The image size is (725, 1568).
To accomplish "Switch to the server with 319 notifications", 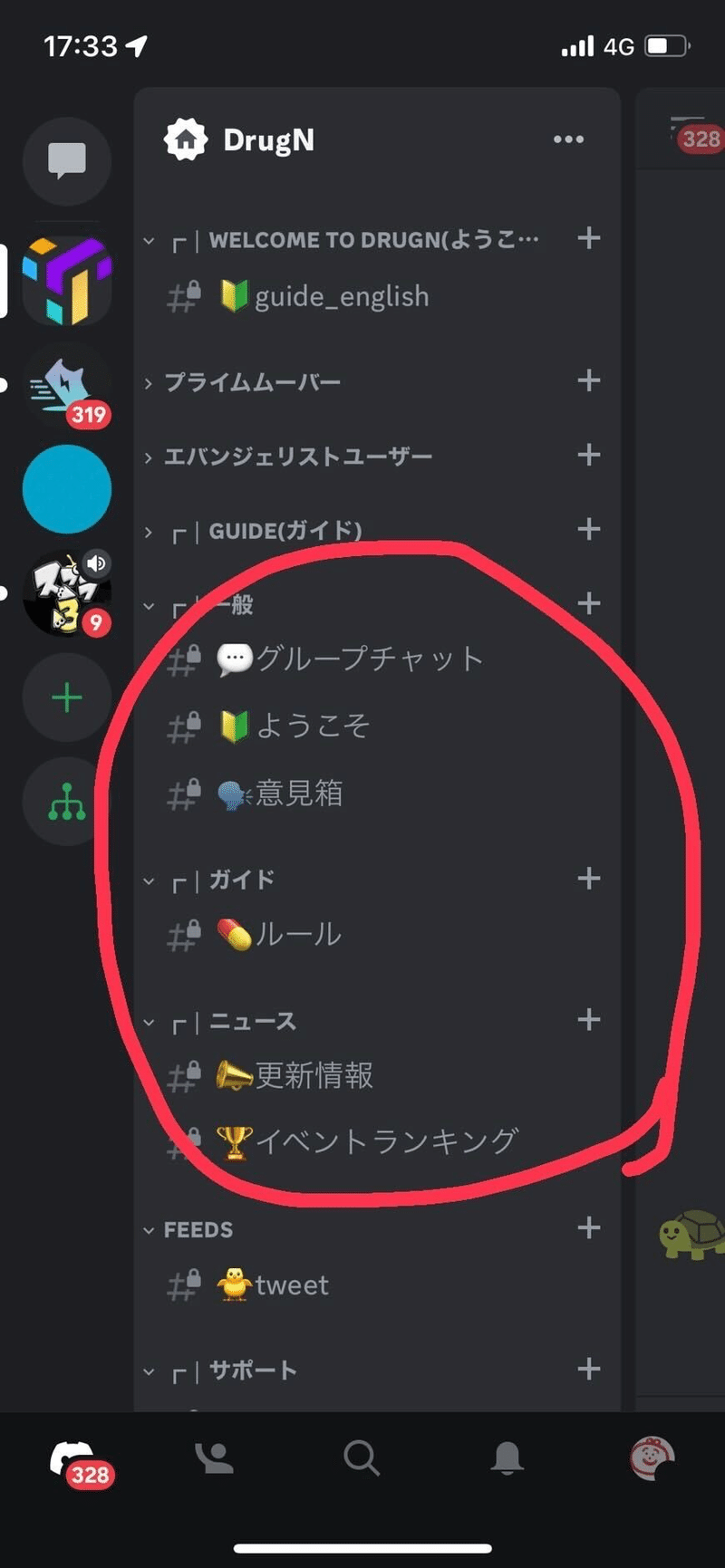I will [x=67, y=386].
